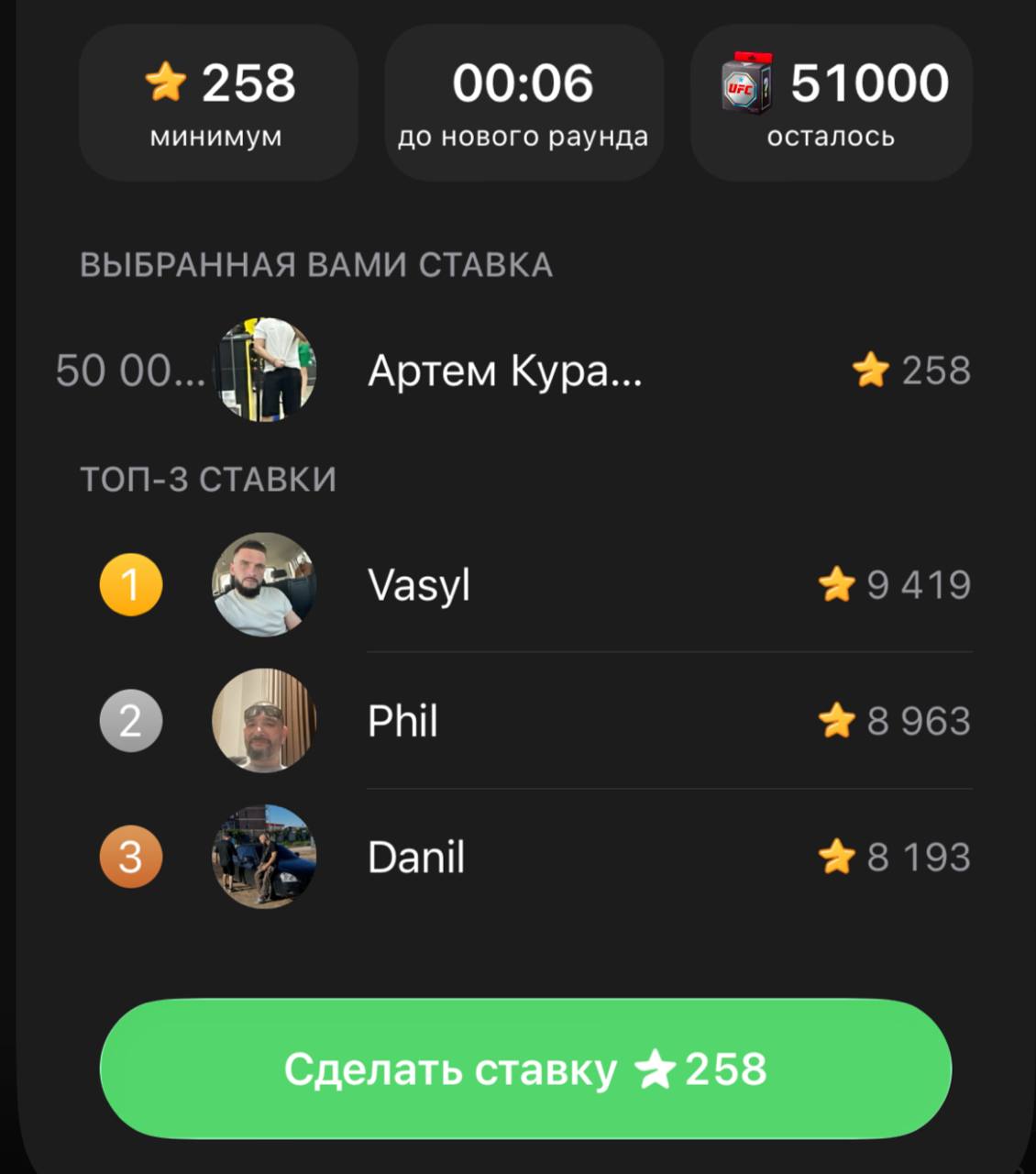This screenshot has width=1036, height=1174.
Task: Select Danil's avatar image
Action: coord(264,858)
